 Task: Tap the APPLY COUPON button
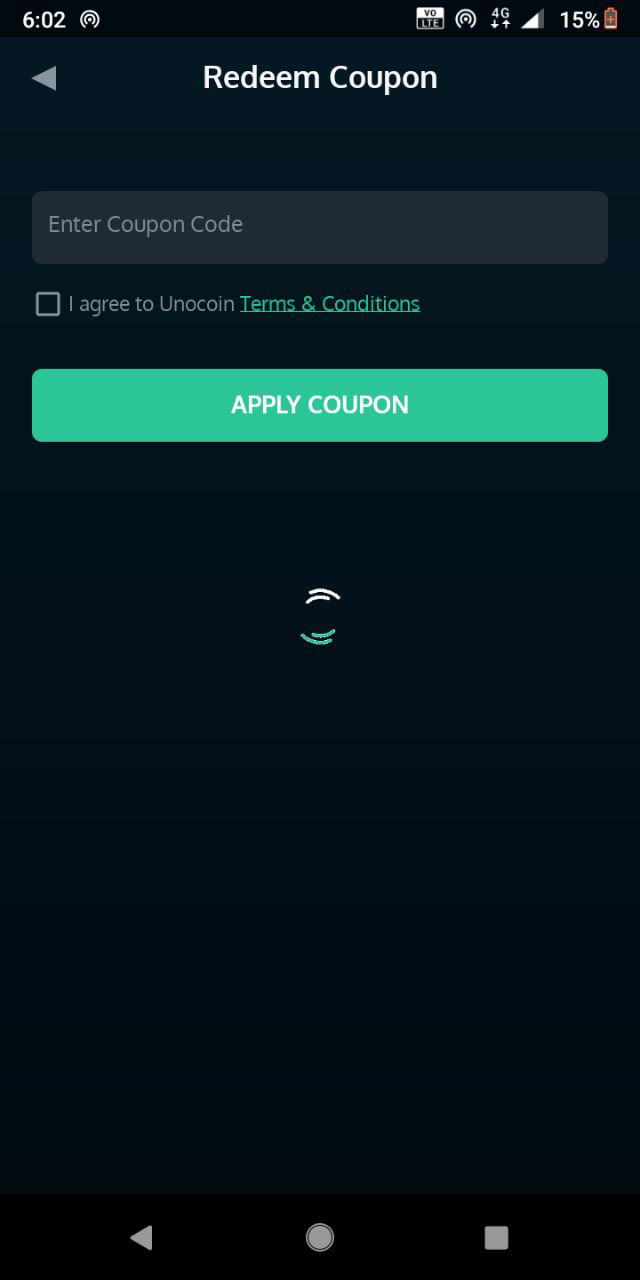(x=320, y=405)
